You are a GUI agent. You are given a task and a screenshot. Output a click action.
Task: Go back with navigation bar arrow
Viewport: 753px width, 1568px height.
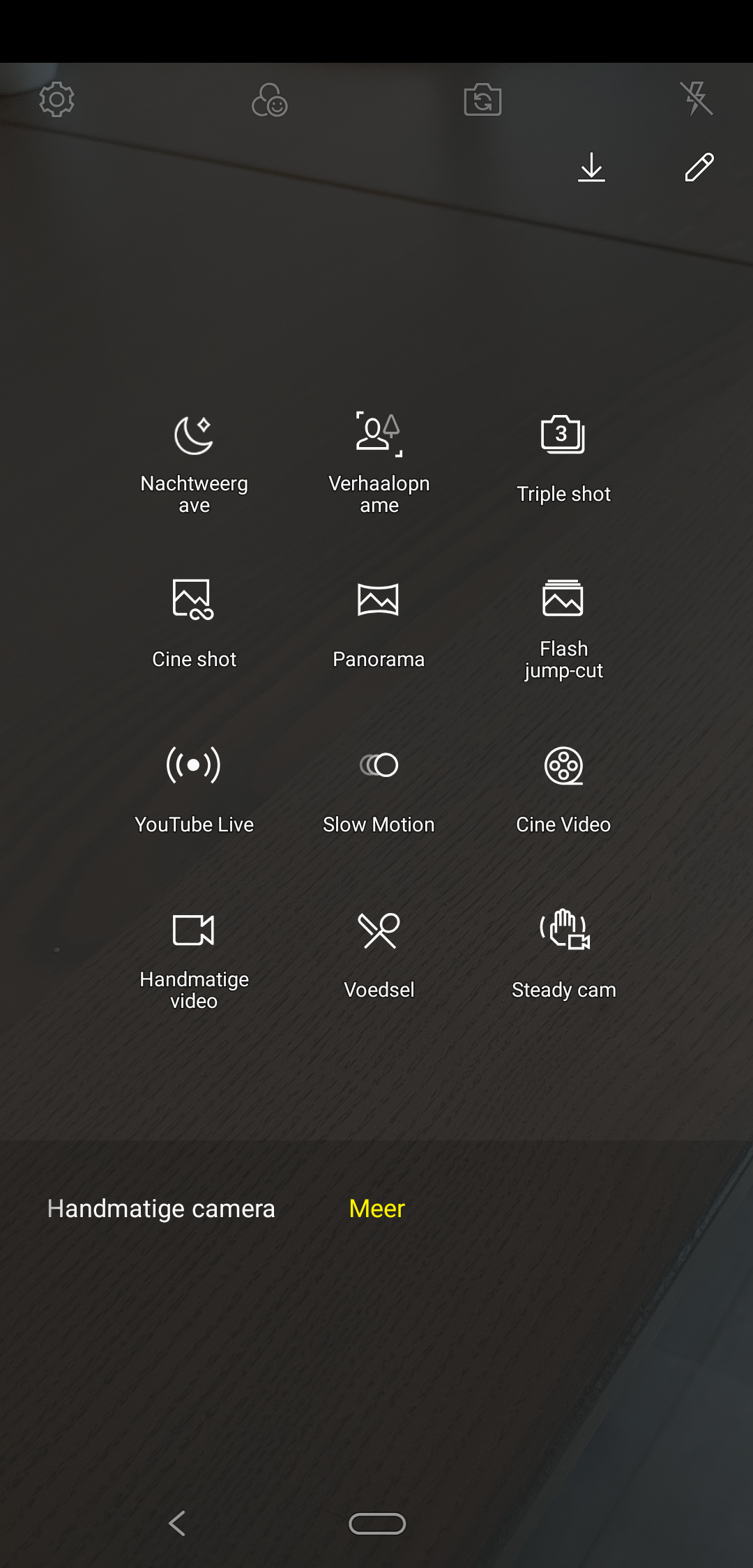[x=177, y=1523]
